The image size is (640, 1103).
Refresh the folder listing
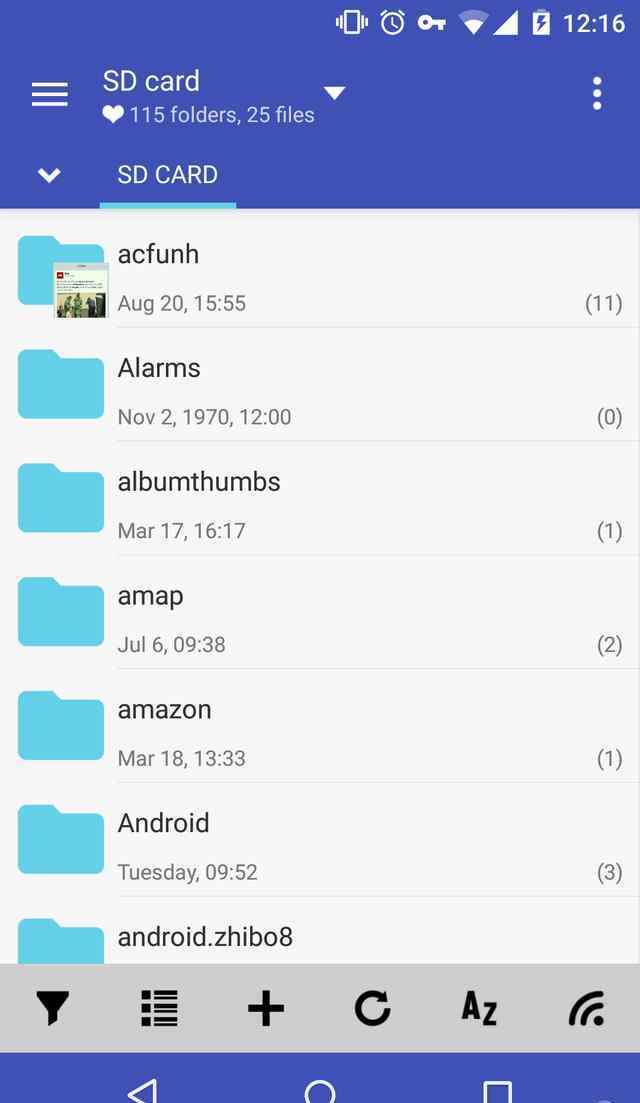[372, 1008]
